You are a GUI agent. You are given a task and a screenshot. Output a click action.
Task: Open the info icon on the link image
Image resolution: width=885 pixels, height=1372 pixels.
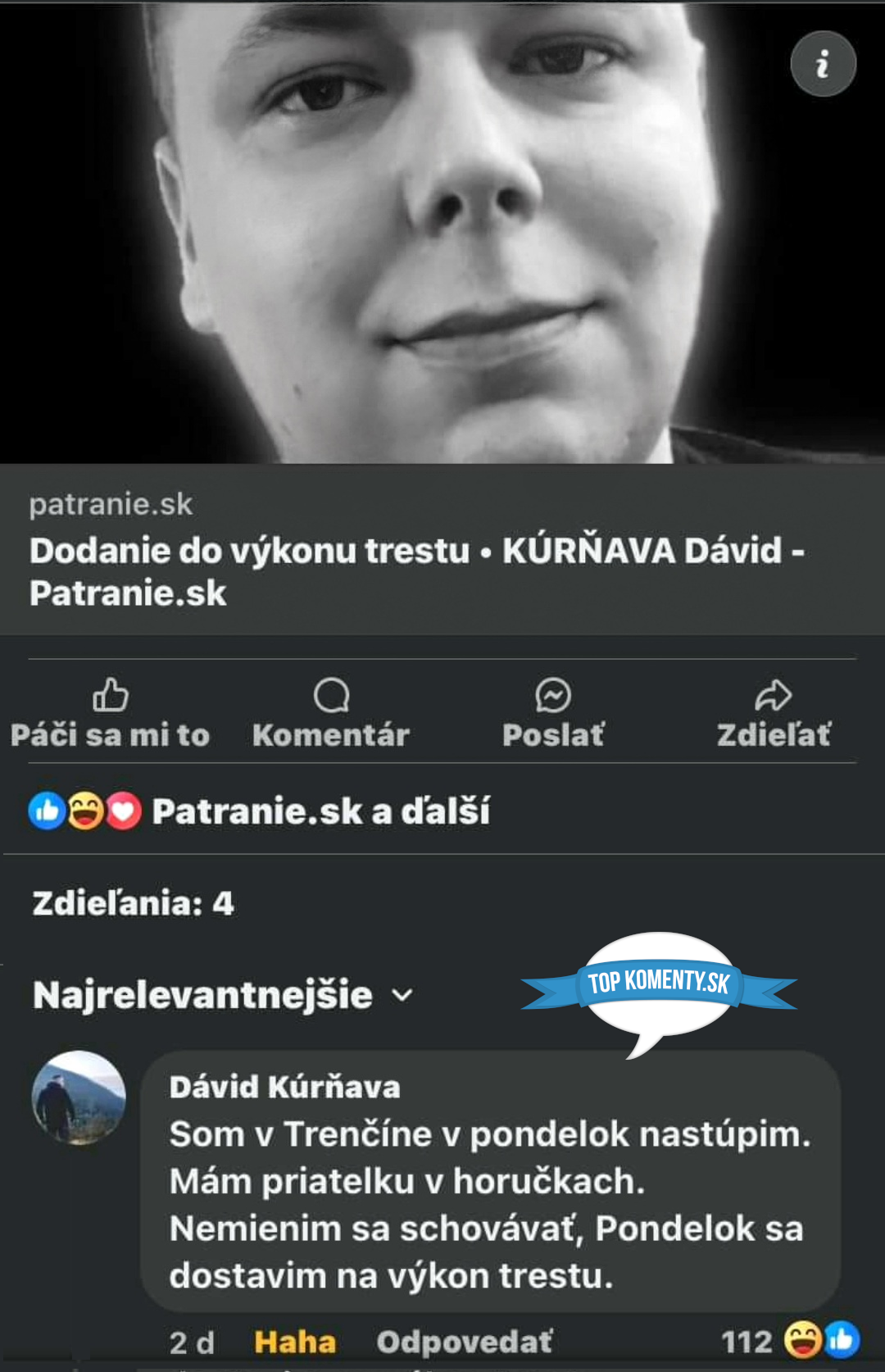(823, 64)
